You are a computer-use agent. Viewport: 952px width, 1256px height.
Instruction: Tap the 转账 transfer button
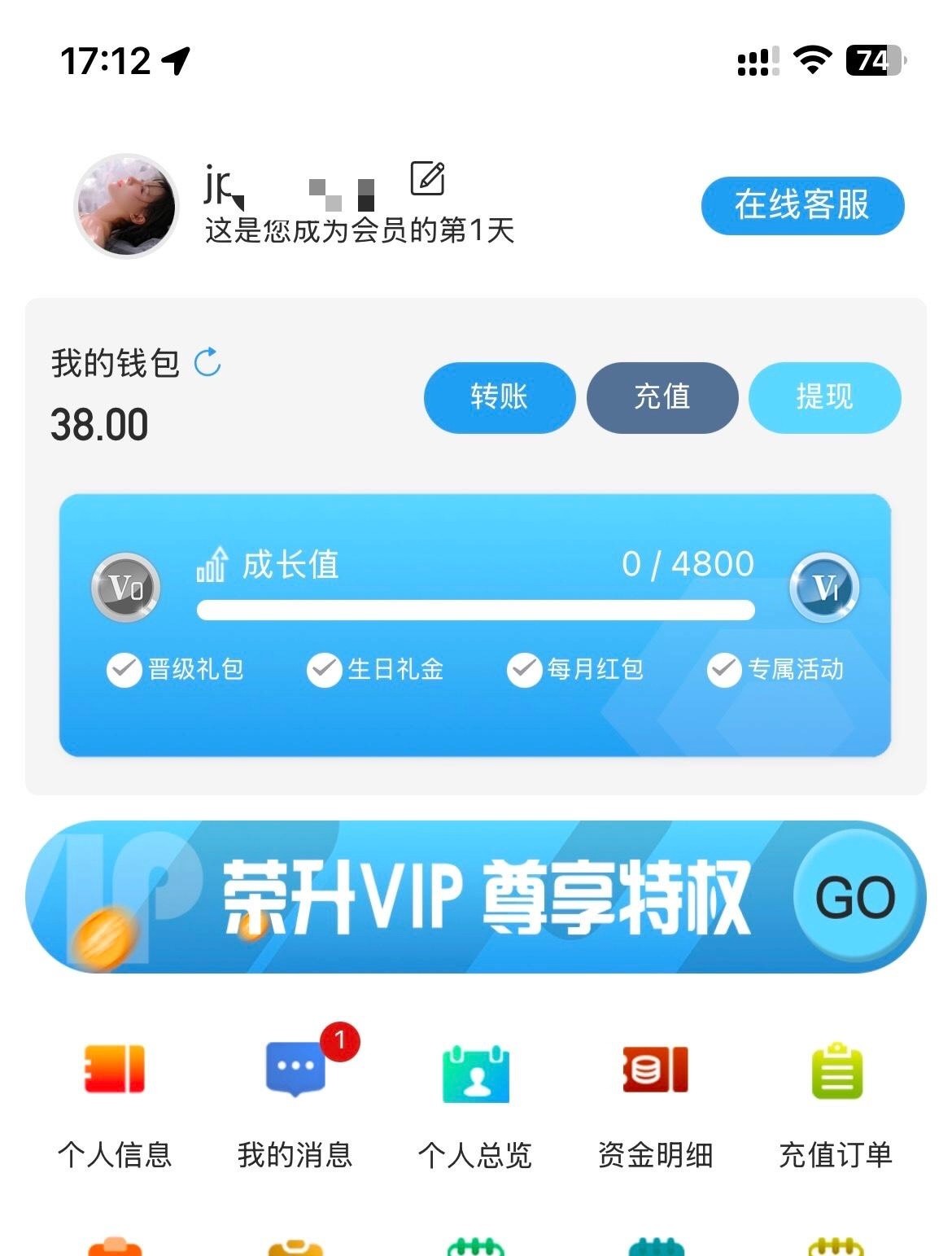point(499,397)
